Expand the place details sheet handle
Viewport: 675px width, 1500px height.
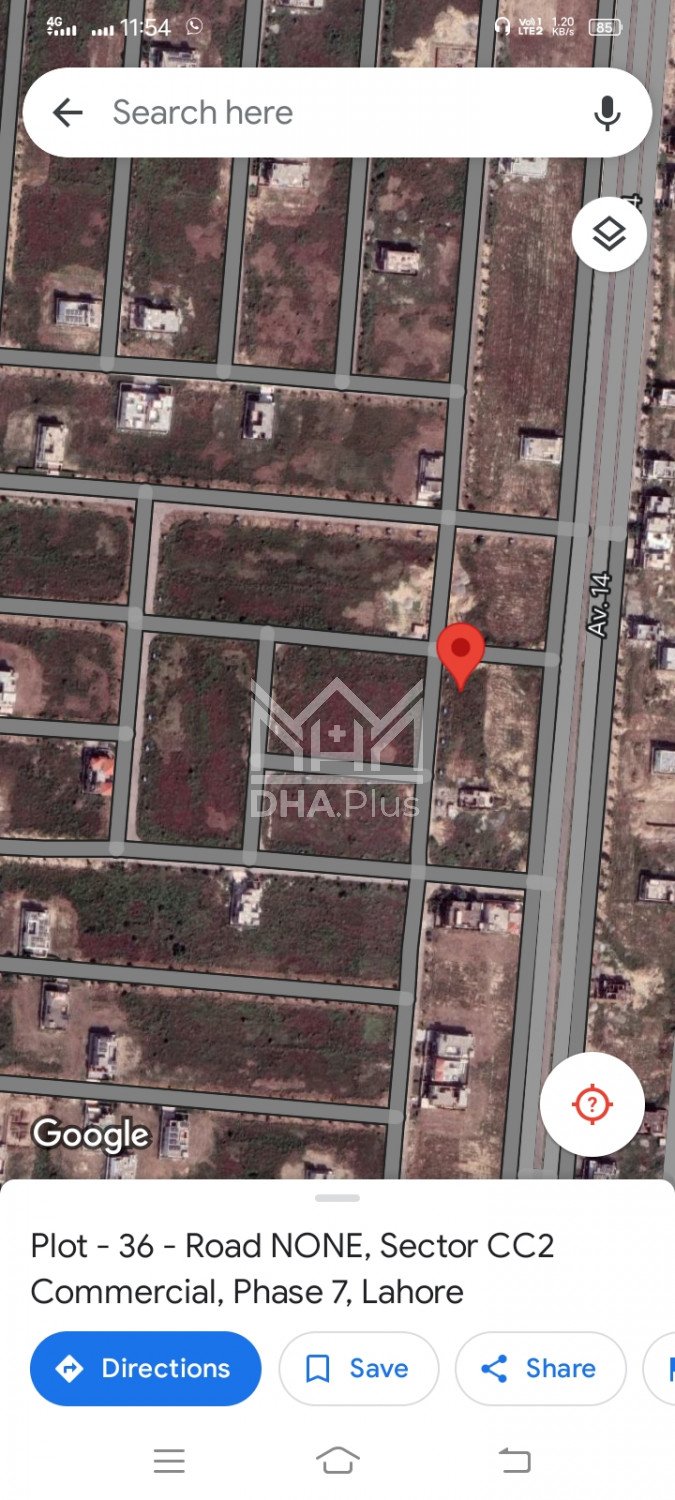[x=337, y=1197]
